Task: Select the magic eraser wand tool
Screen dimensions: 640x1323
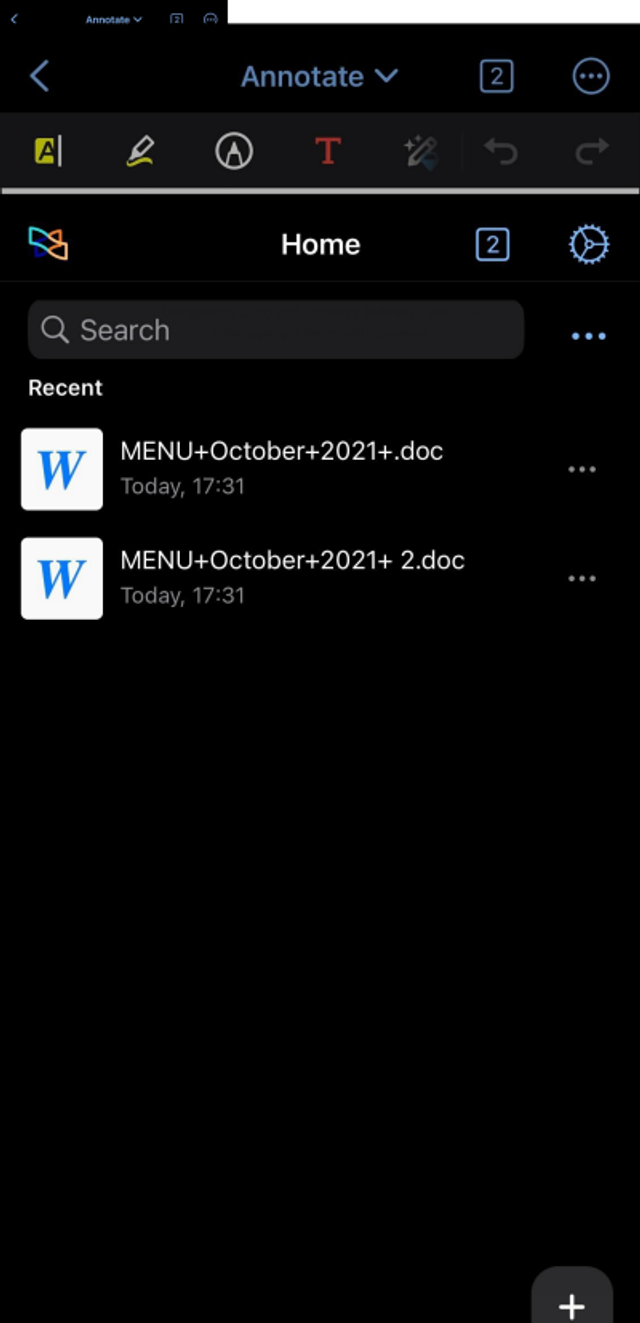Action: 421,151
